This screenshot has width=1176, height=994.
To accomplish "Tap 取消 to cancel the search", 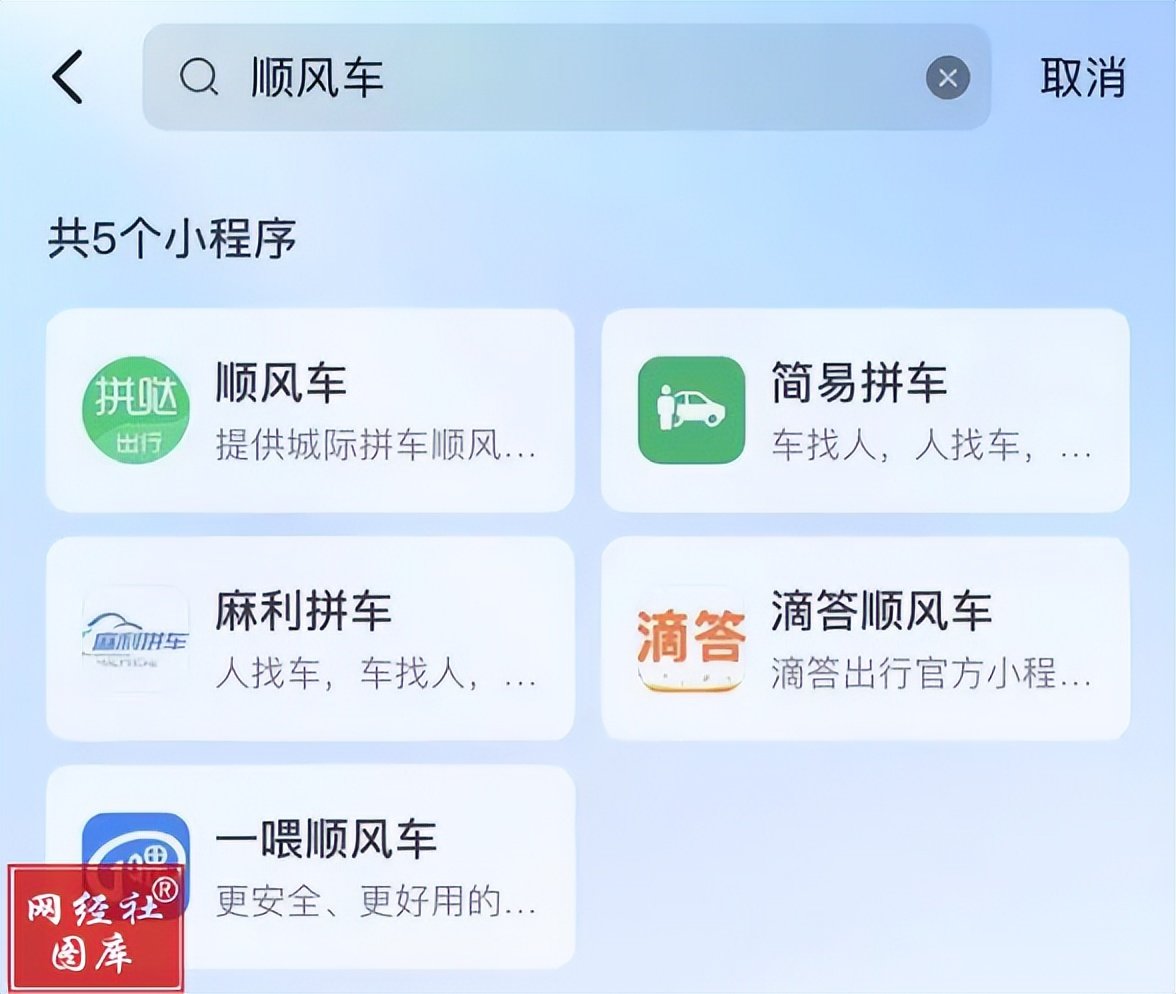I will 1083,77.
